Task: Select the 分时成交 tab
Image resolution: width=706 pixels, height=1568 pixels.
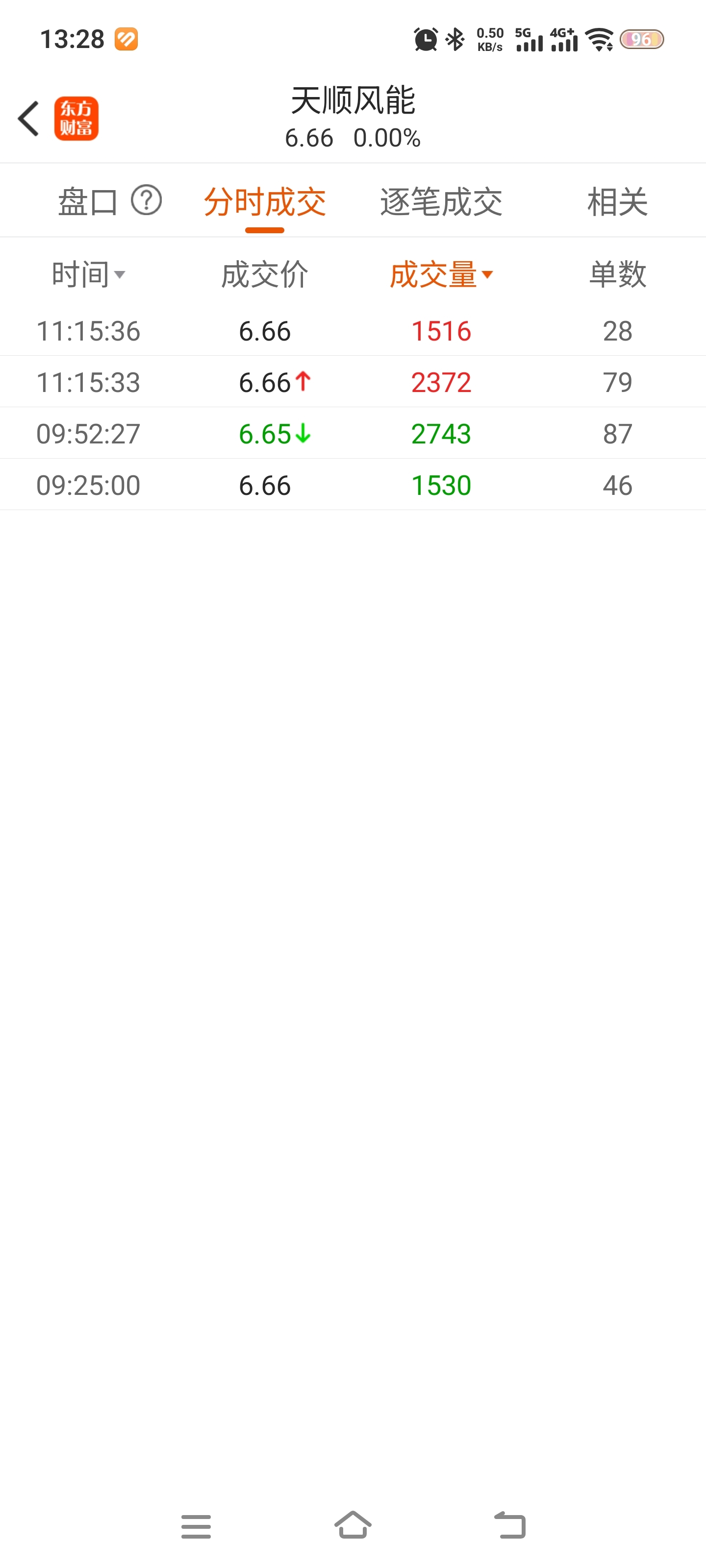Action: point(264,201)
